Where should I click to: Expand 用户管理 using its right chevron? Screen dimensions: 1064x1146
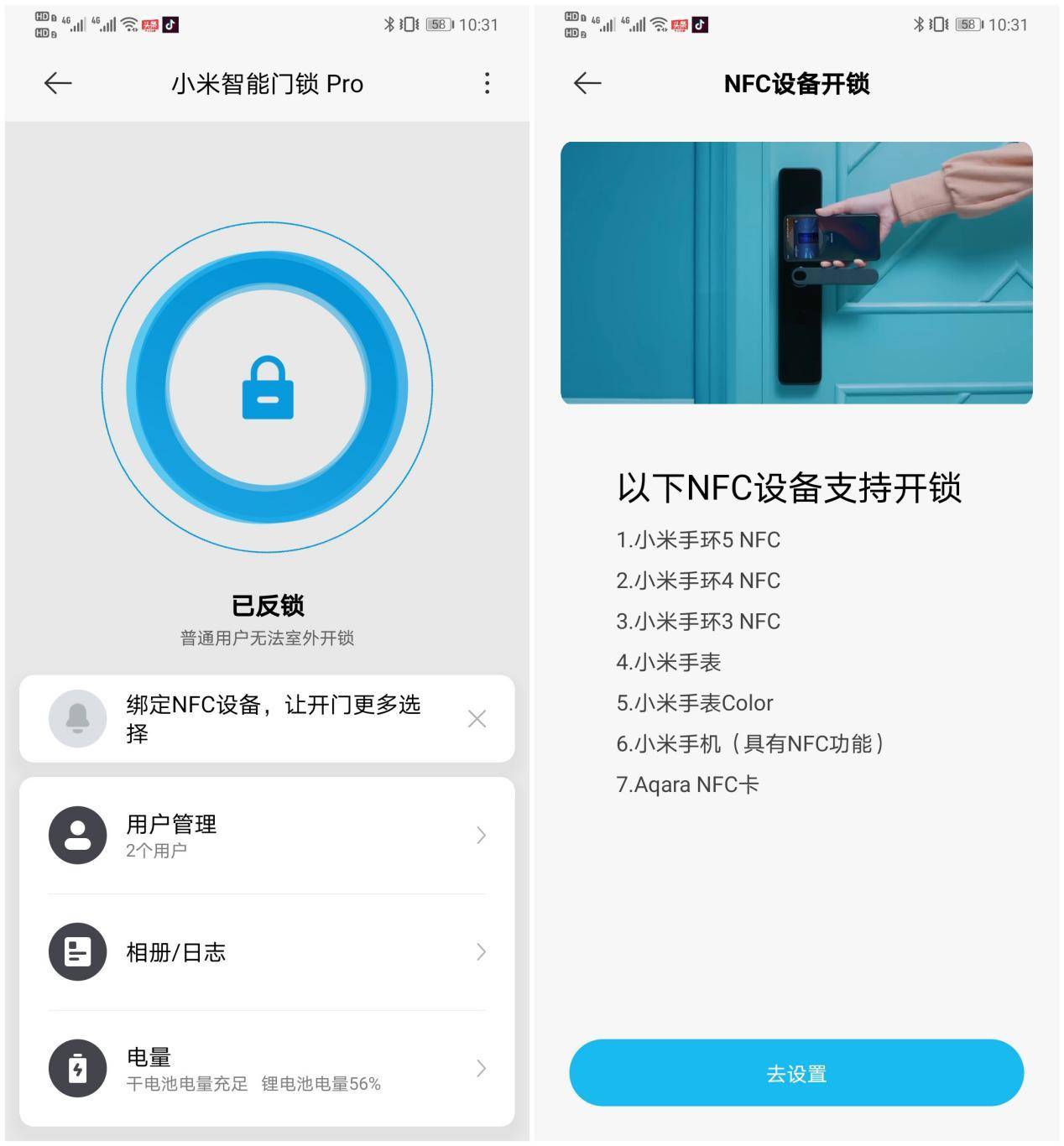(x=481, y=835)
